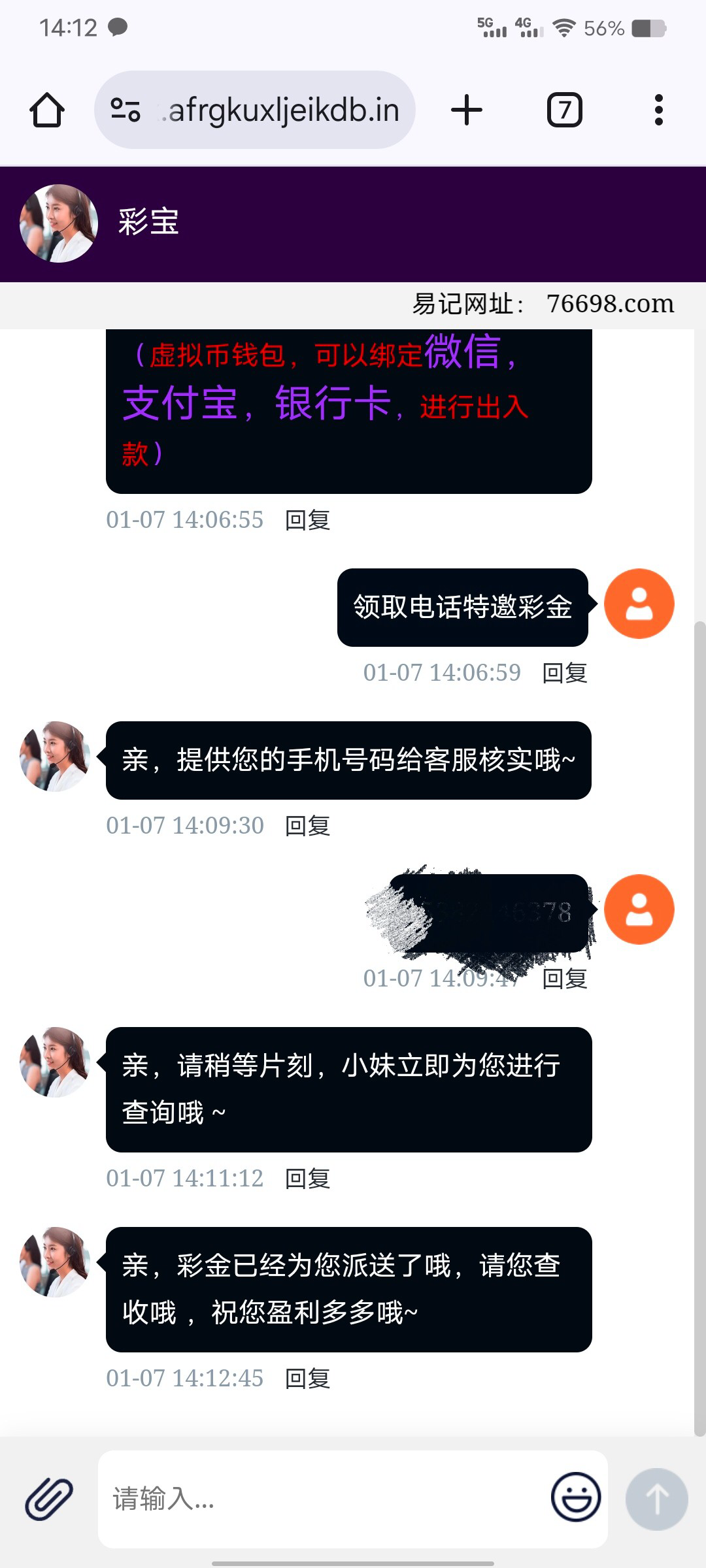Screen dimensions: 706x1568
Task: Open a new browser tab
Action: (x=467, y=110)
